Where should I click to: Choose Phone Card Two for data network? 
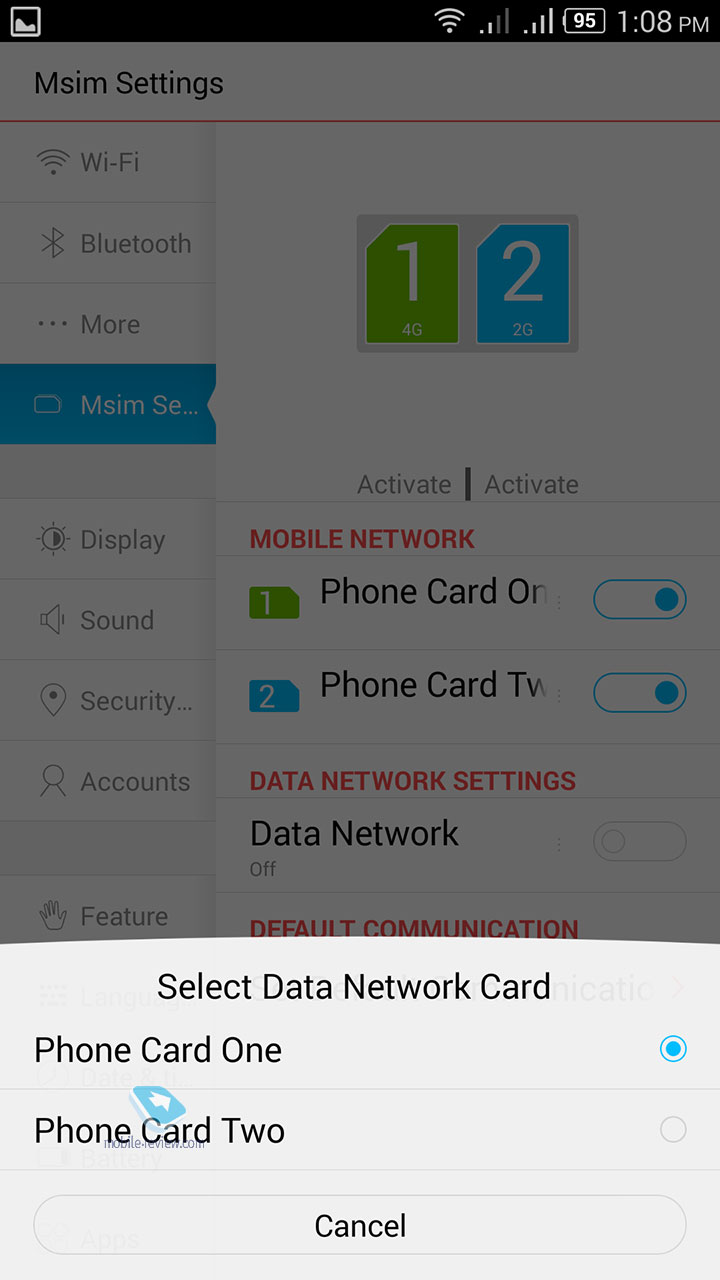pos(360,1130)
